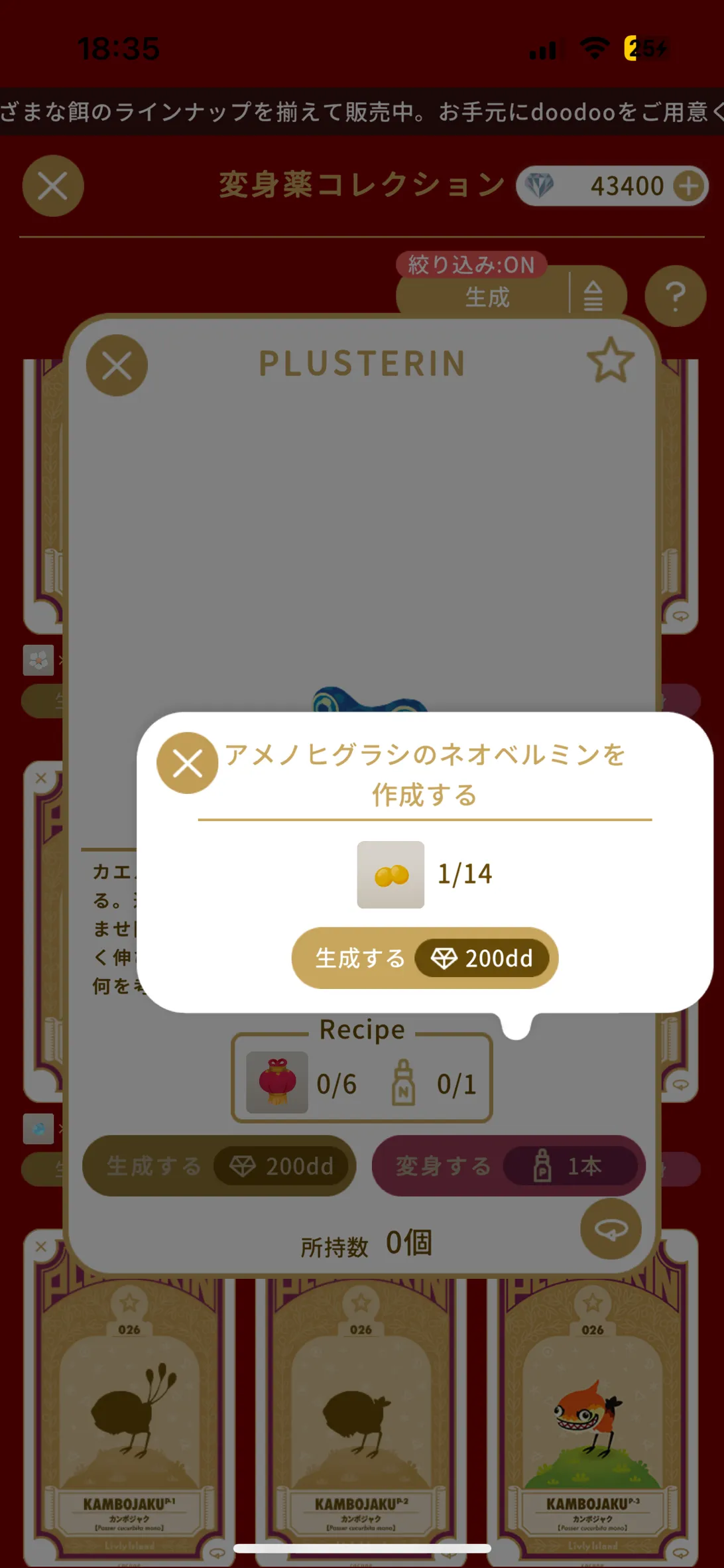
Task: Open the help question mark
Action: click(x=676, y=296)
